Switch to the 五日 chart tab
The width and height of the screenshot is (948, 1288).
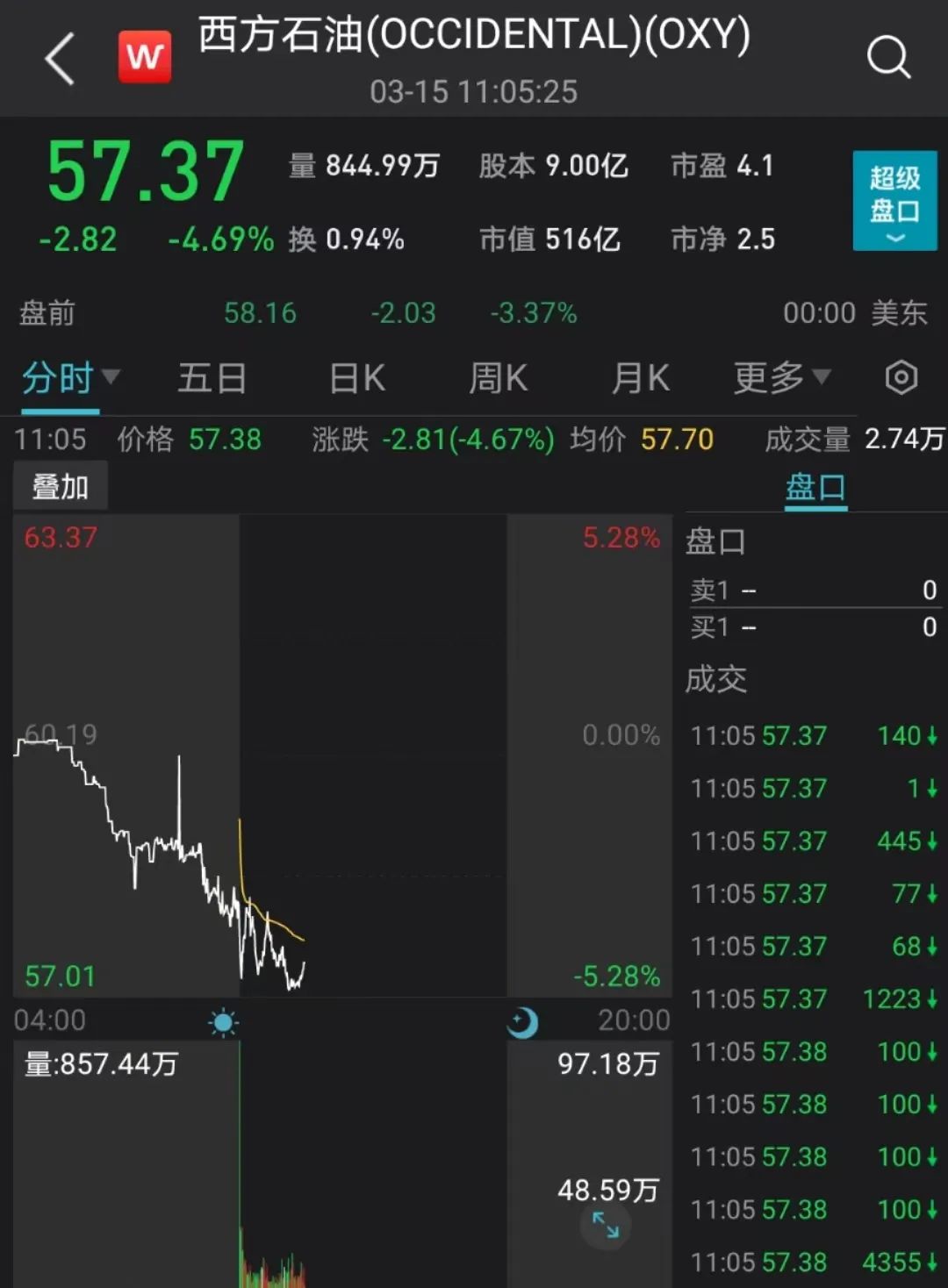pyautogui.click(x=212, y=379)
